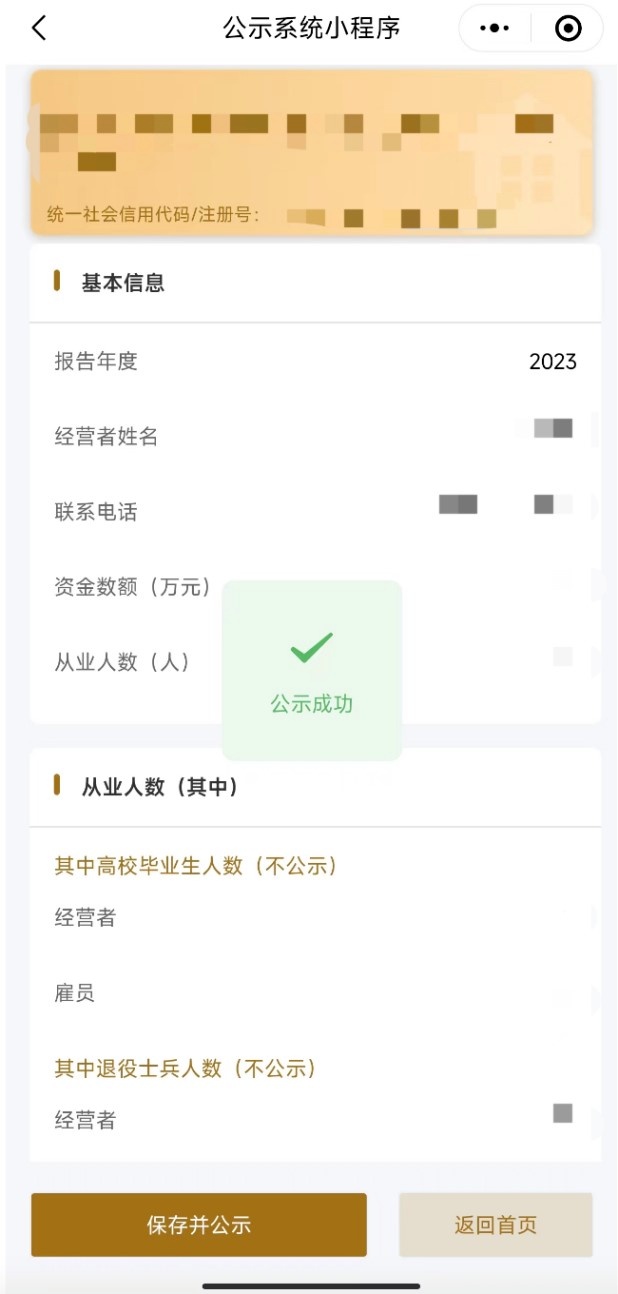Close the mini program with the circle icon
This screenshot has height=1294, width=618.
(x=568, y=28)
